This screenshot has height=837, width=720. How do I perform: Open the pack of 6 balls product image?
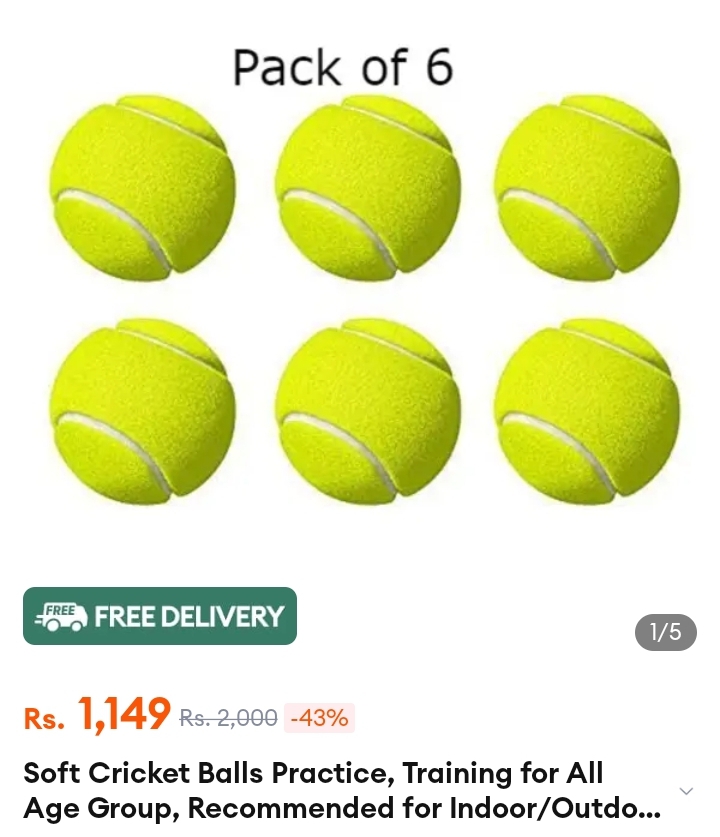click(360, 290)
